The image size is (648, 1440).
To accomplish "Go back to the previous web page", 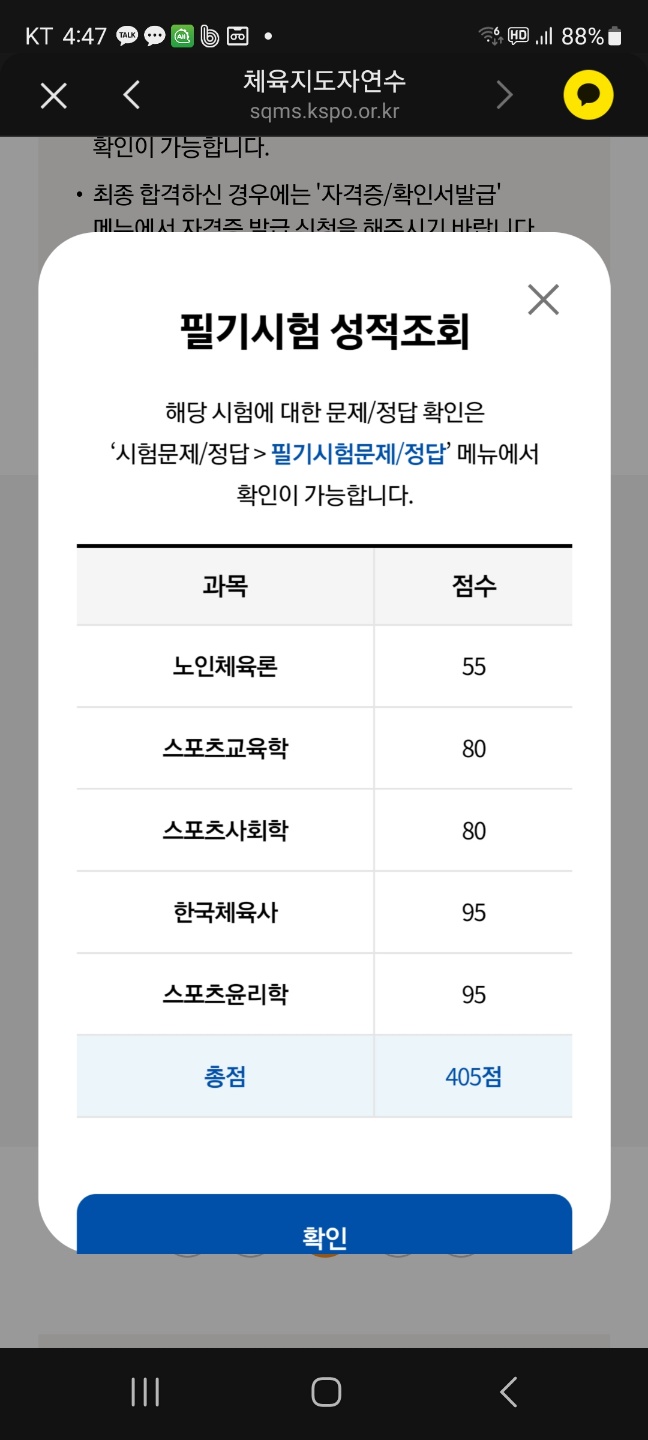I will [131, 96].
